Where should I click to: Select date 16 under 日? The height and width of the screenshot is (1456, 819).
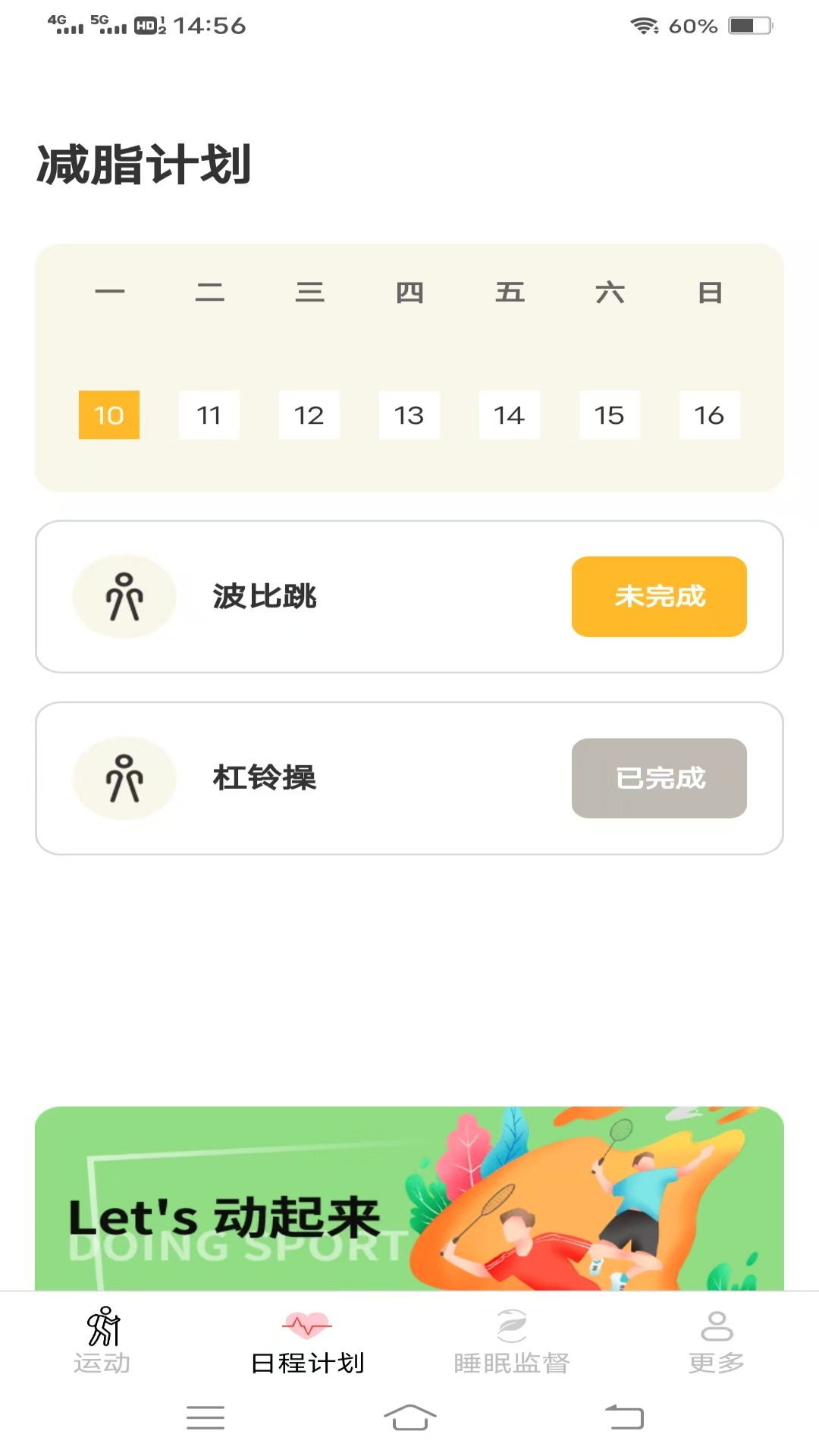point(710,416)
